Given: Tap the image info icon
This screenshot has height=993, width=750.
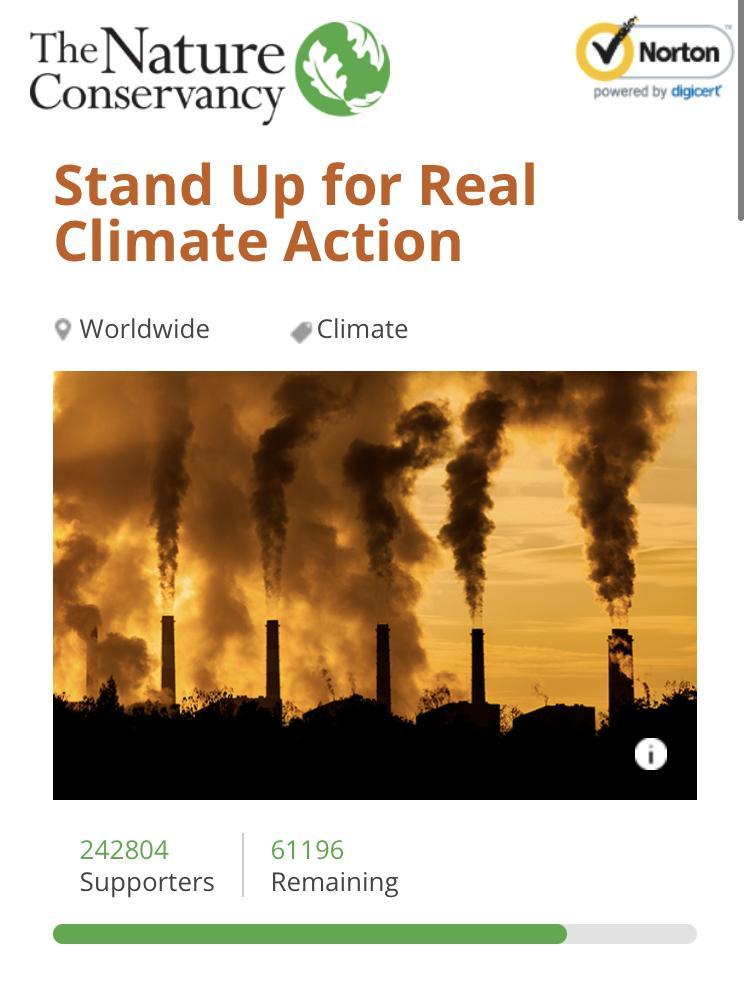Looking at the screenshot, I should [x=651, y=753].
